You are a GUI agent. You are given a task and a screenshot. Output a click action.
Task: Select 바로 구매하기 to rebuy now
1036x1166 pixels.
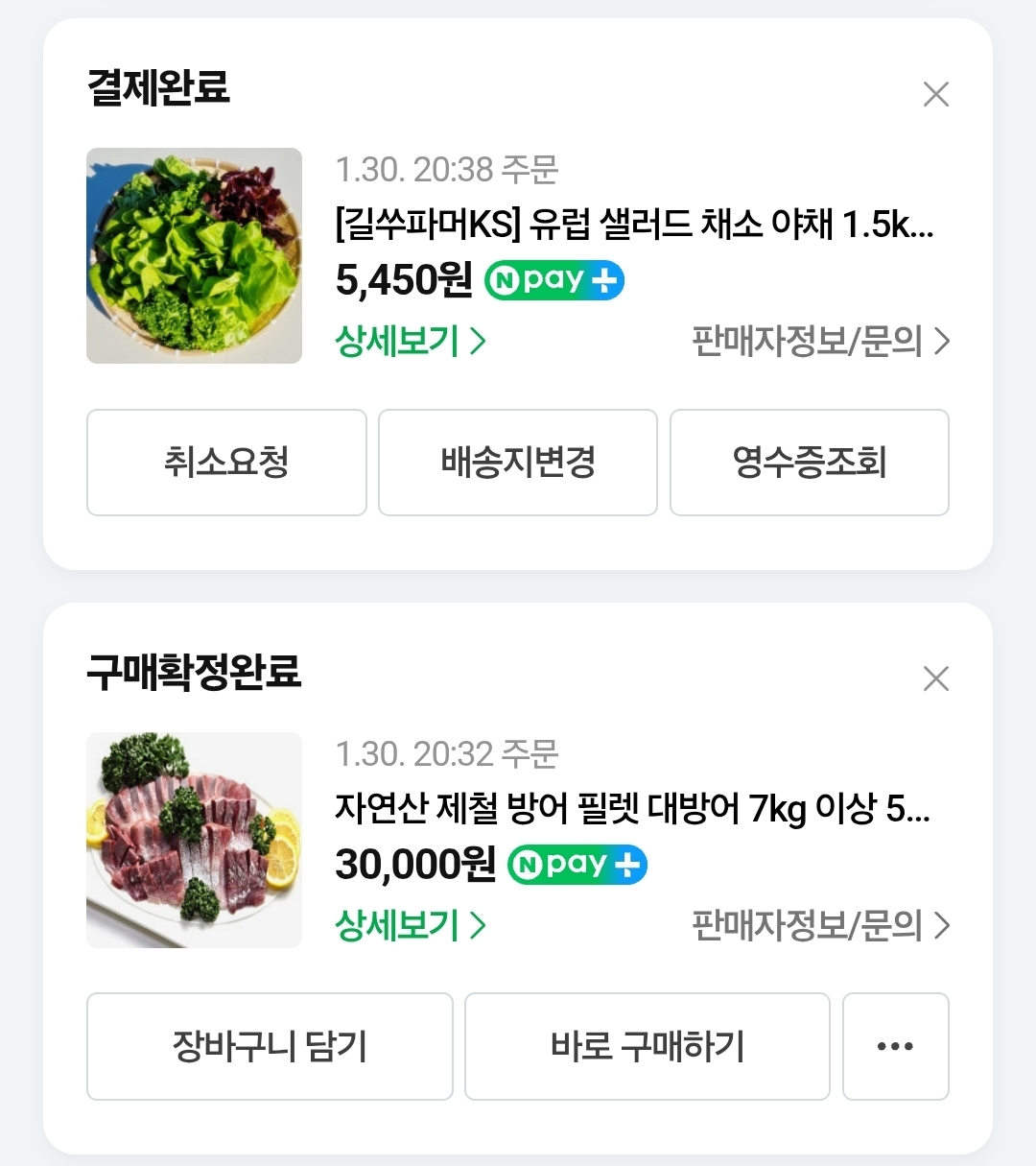point(647,1046)
